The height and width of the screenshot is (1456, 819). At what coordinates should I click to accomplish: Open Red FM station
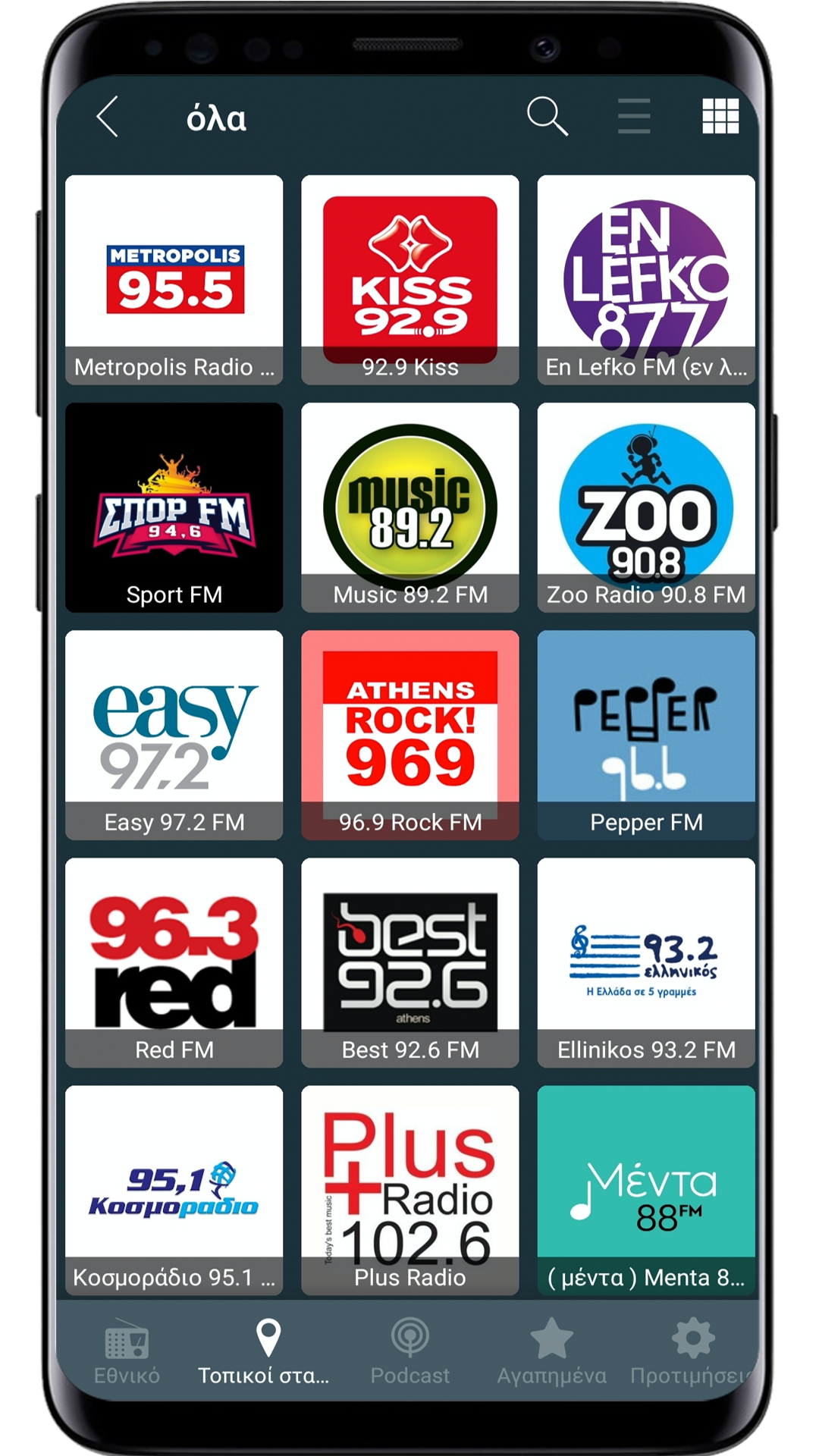174,962
